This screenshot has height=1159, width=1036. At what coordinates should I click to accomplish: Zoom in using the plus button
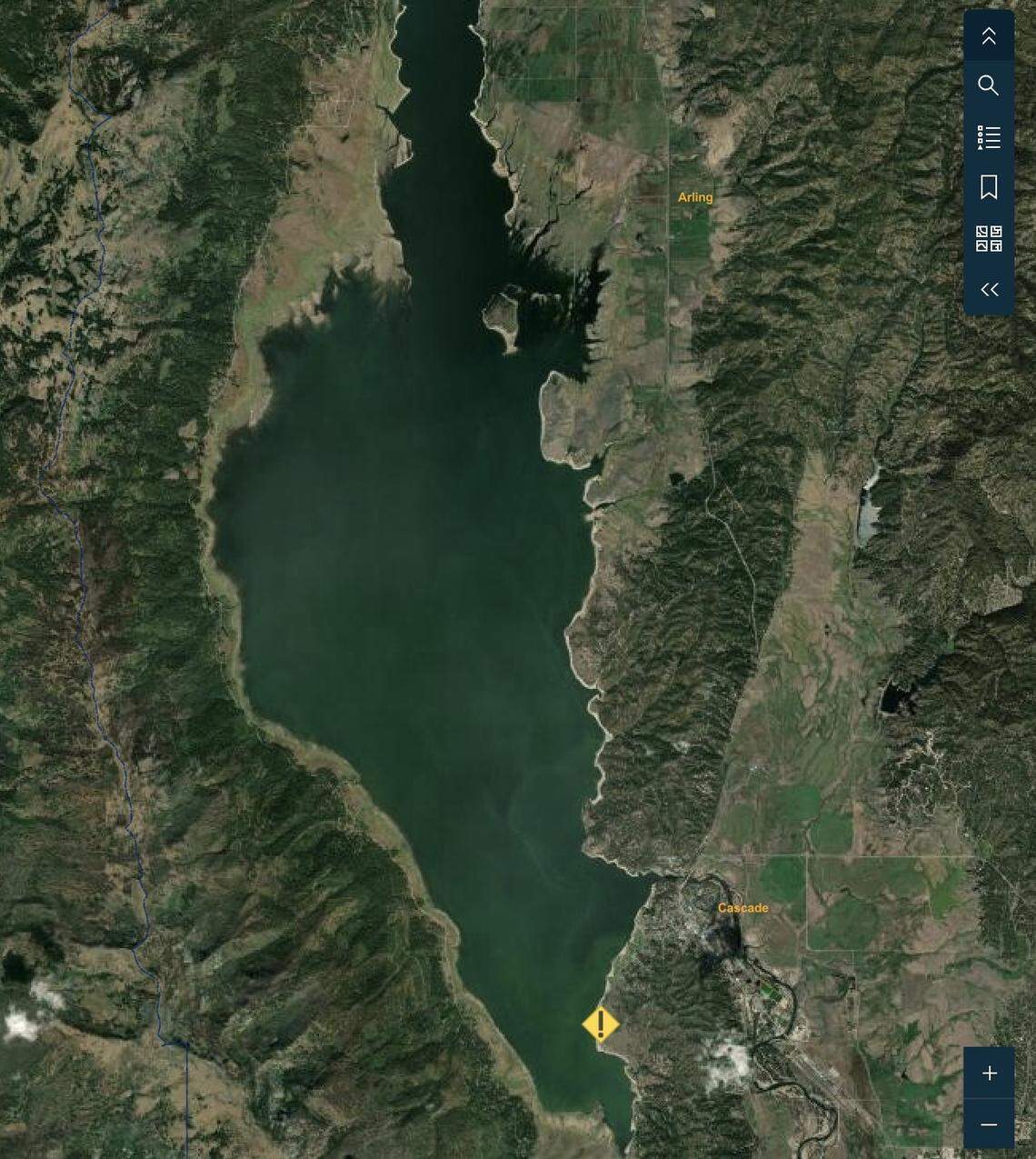point(990,1073)
